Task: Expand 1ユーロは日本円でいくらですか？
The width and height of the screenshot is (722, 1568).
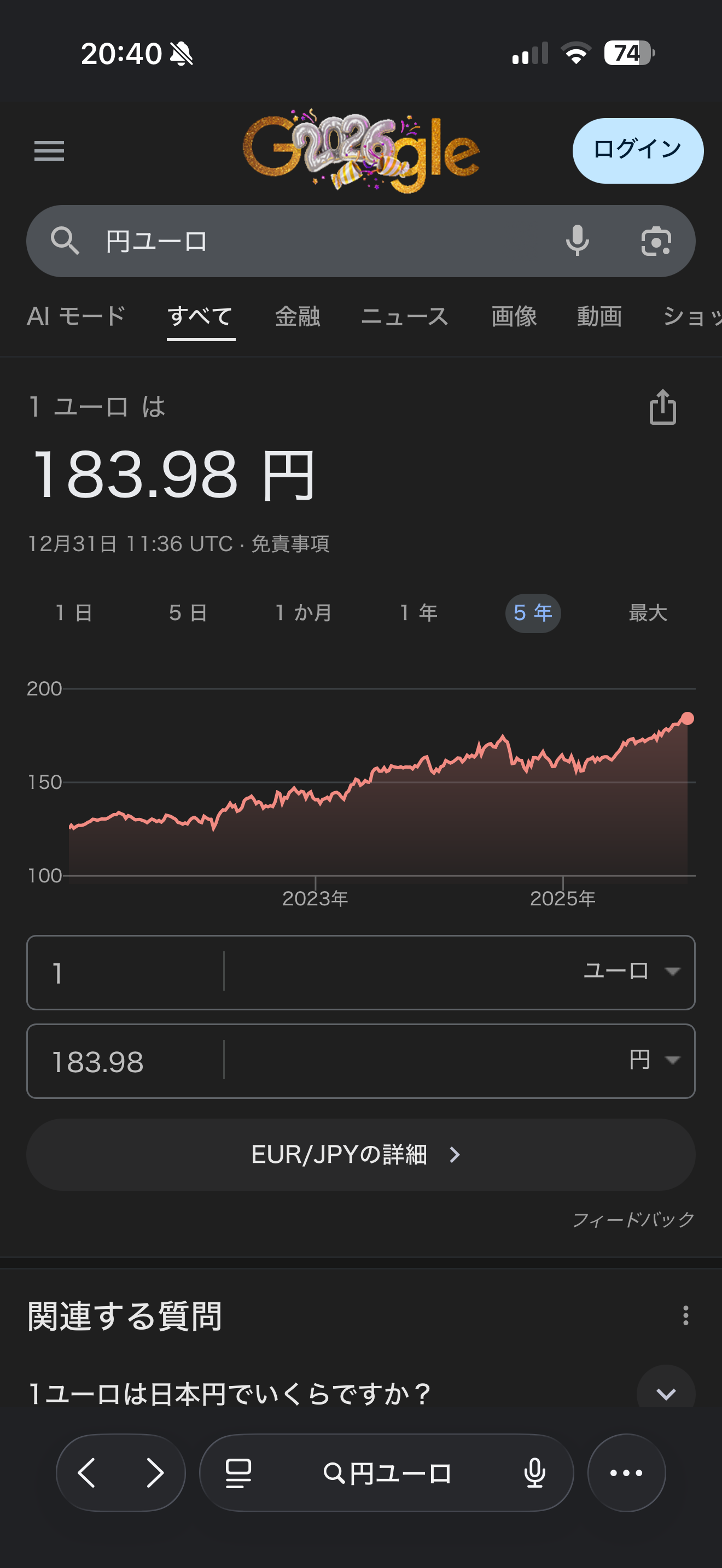Action: tap(665, 1393)
